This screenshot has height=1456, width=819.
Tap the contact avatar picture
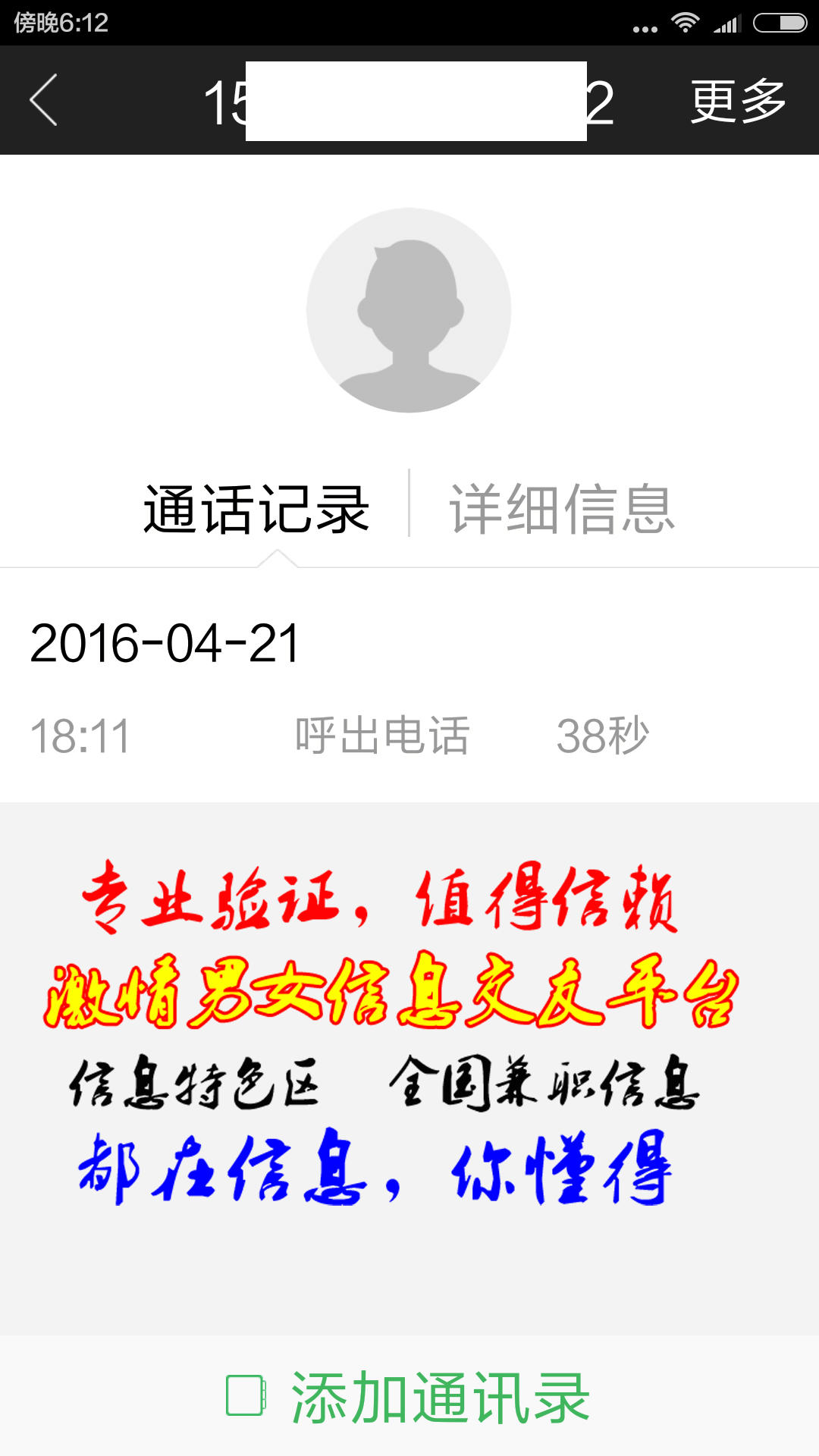[409, 310]
